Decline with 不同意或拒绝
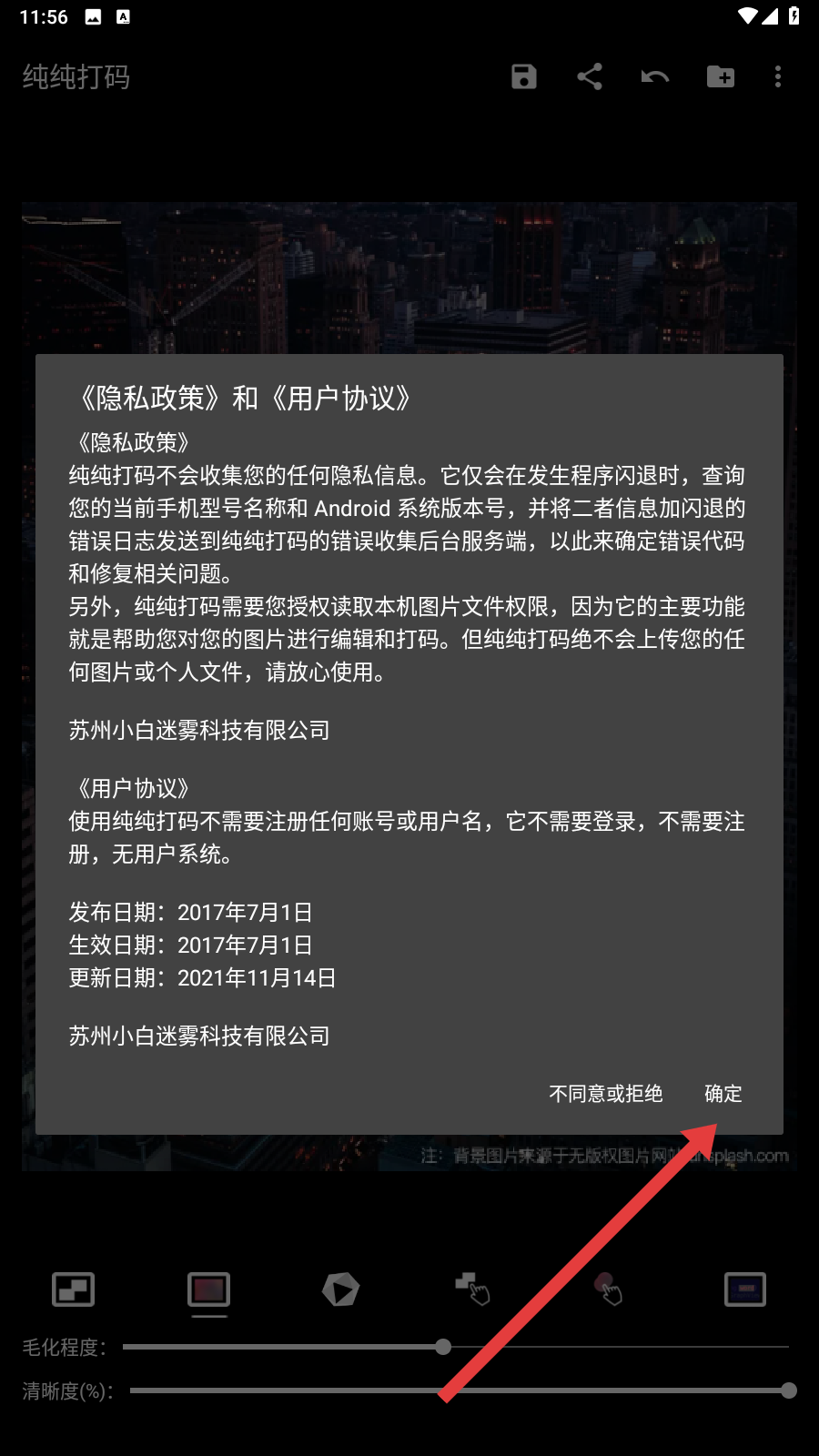This screenshot has height=1456, width=819. click(x=606, y=1093)
